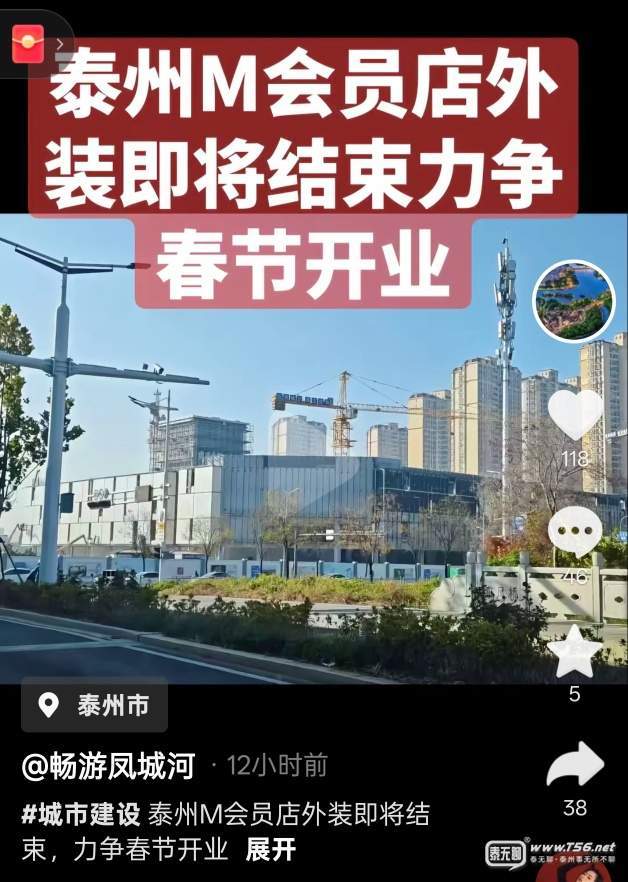Open the 泰州市 location tag

95,706
